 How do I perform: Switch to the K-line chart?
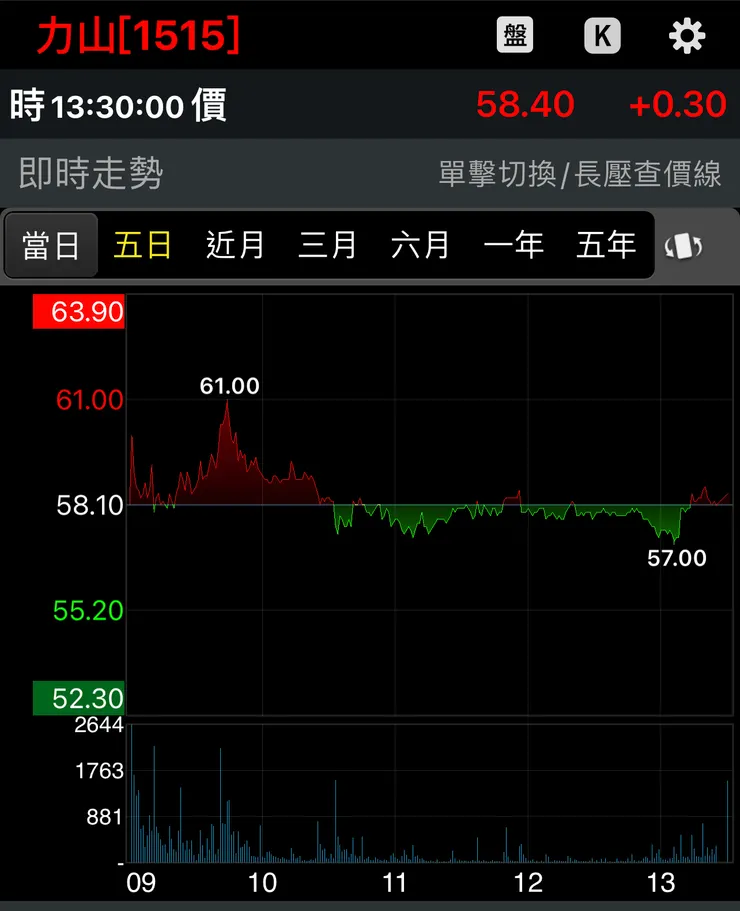click(602, 37)
